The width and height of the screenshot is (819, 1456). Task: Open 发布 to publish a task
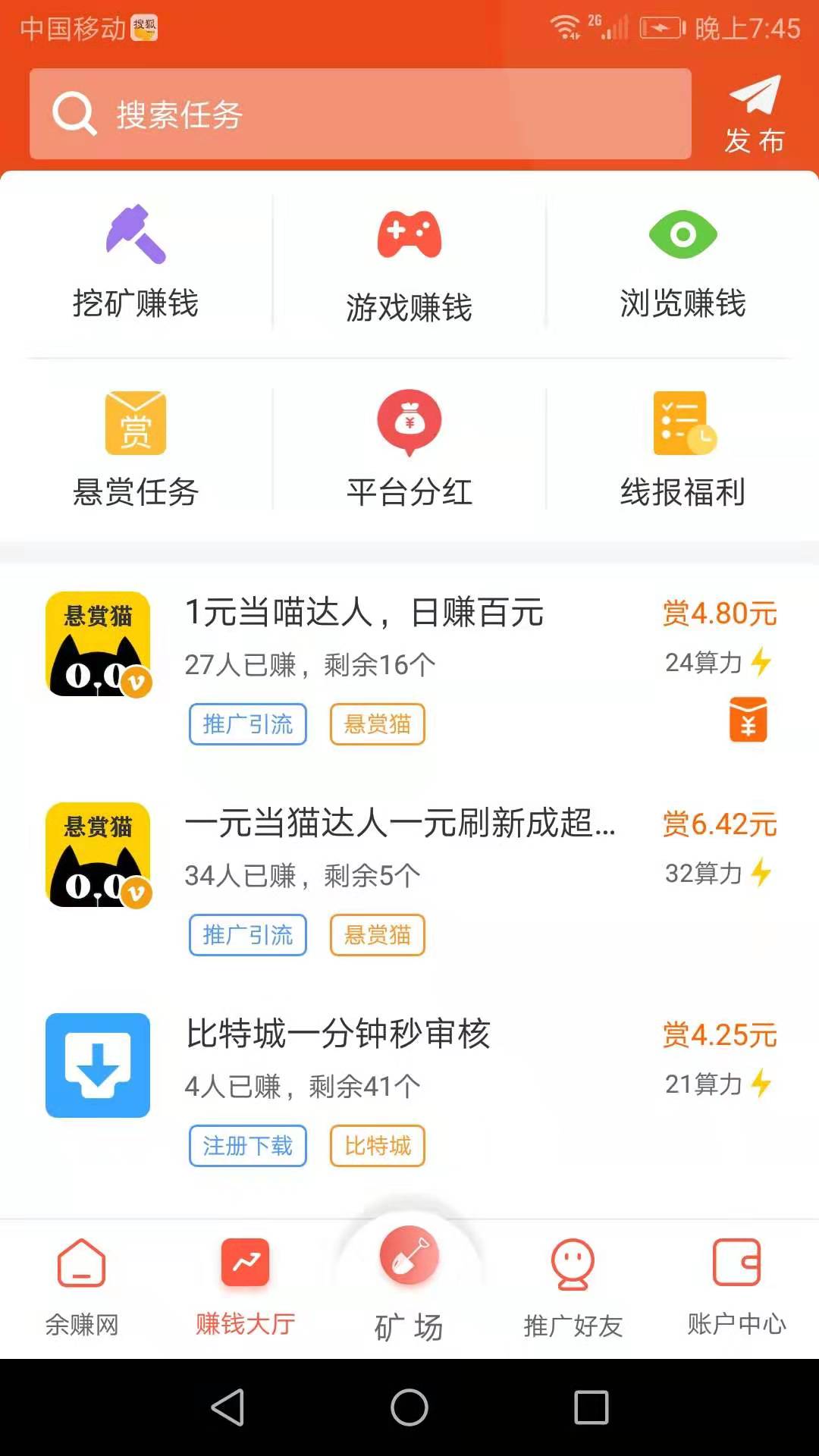pyautogui.click(x=754, y=115)
